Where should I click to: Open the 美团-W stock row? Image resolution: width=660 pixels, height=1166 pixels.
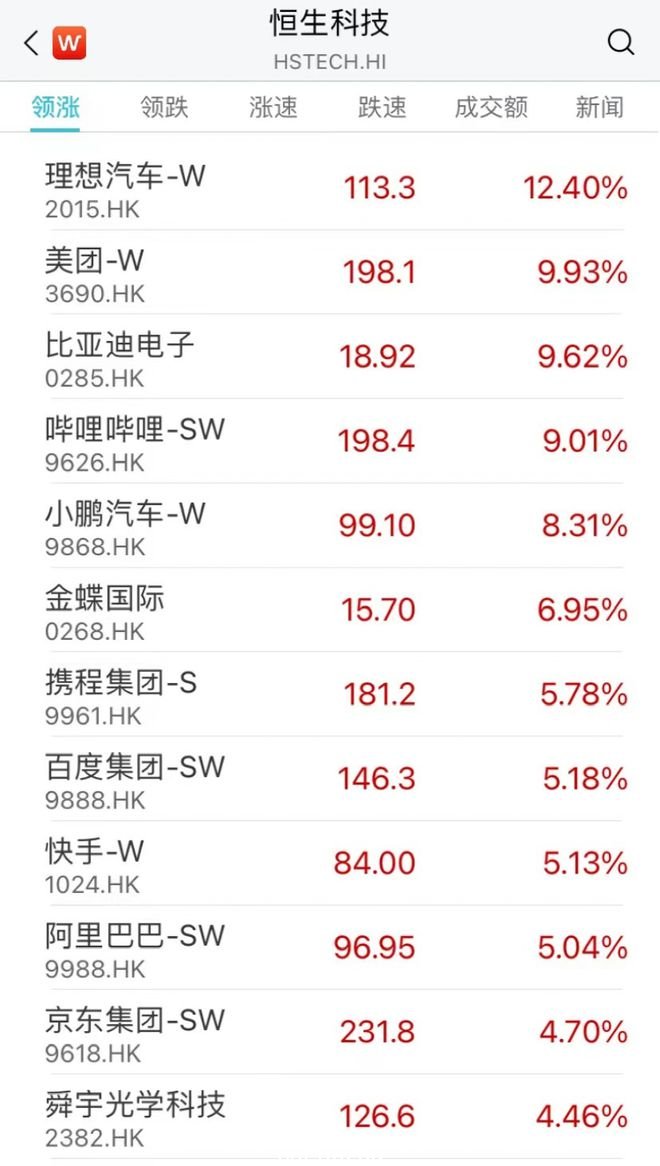[x=330, y=272]
